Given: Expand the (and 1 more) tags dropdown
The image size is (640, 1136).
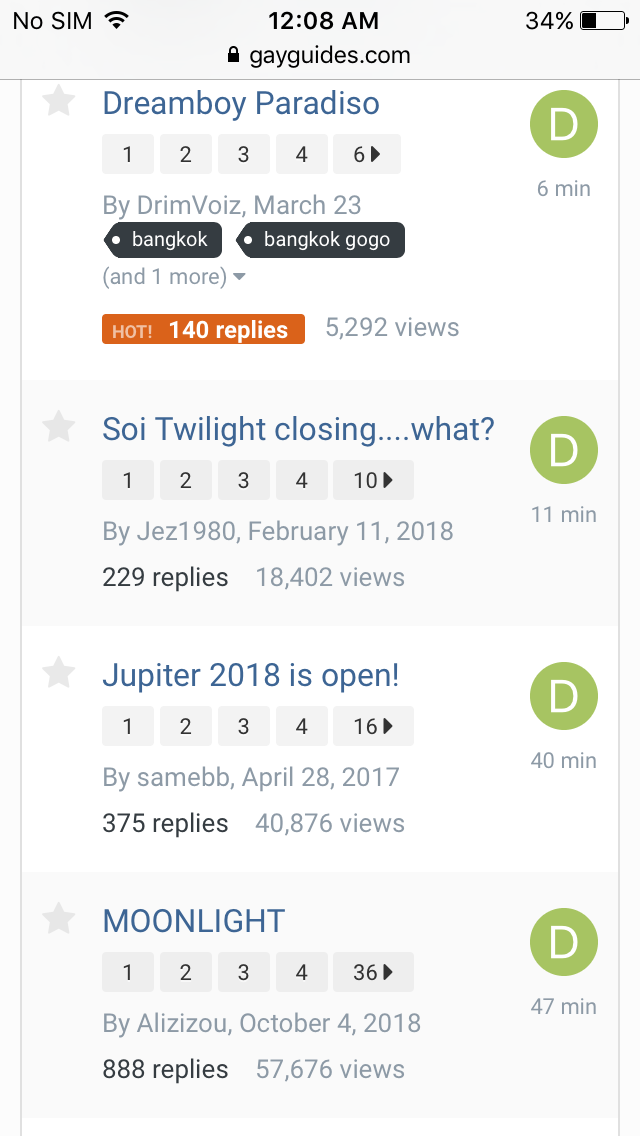Looking at the screenshot, I should (x=174, y=277).
